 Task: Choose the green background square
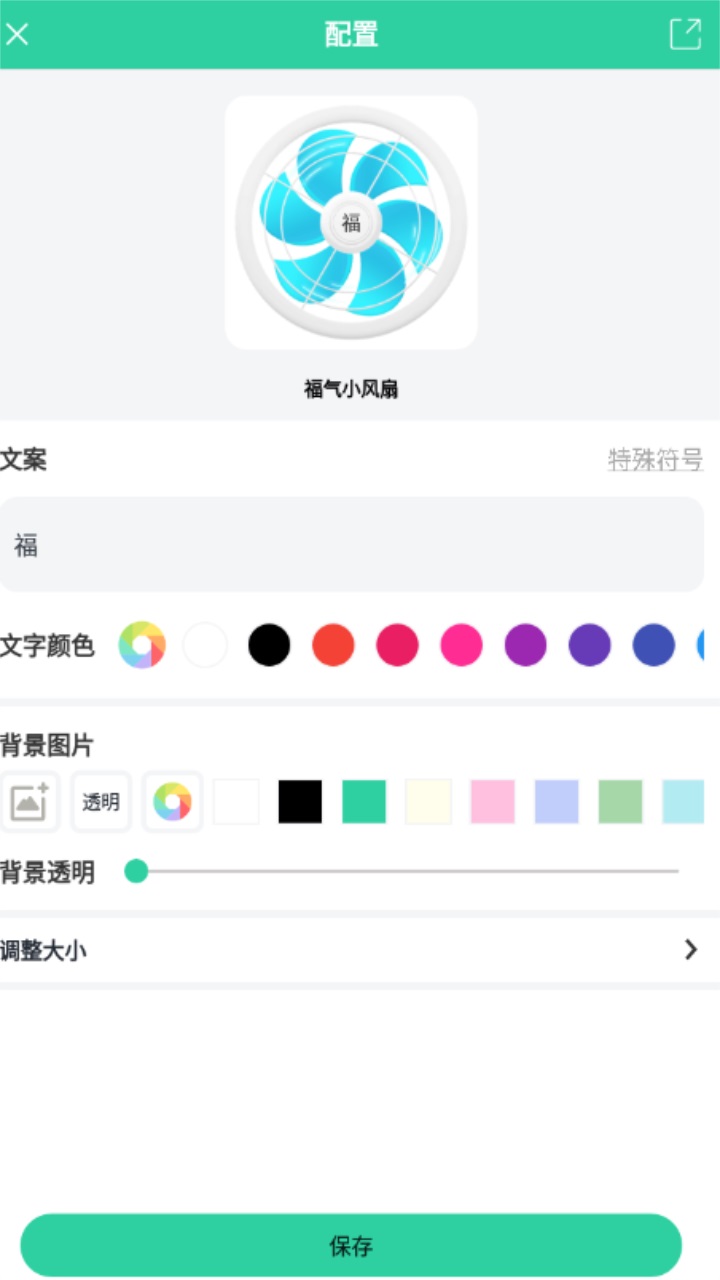(x=364, y=802)
